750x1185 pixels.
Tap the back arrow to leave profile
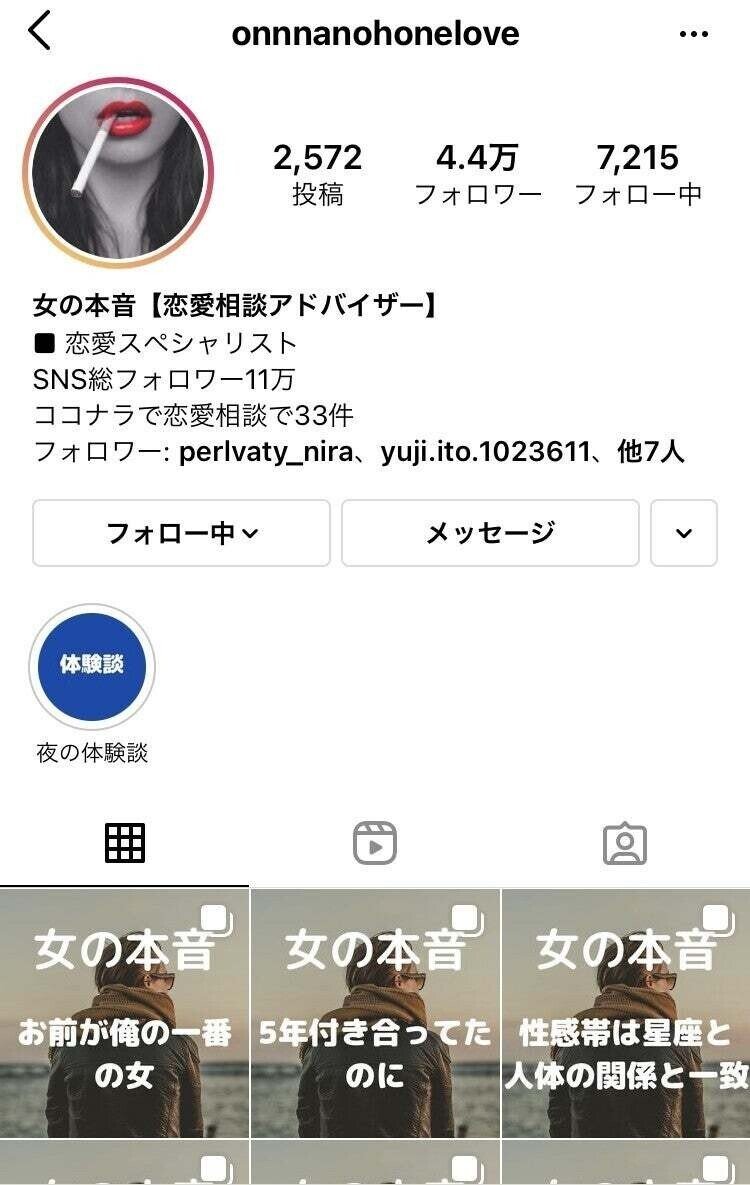pos(38,33)
